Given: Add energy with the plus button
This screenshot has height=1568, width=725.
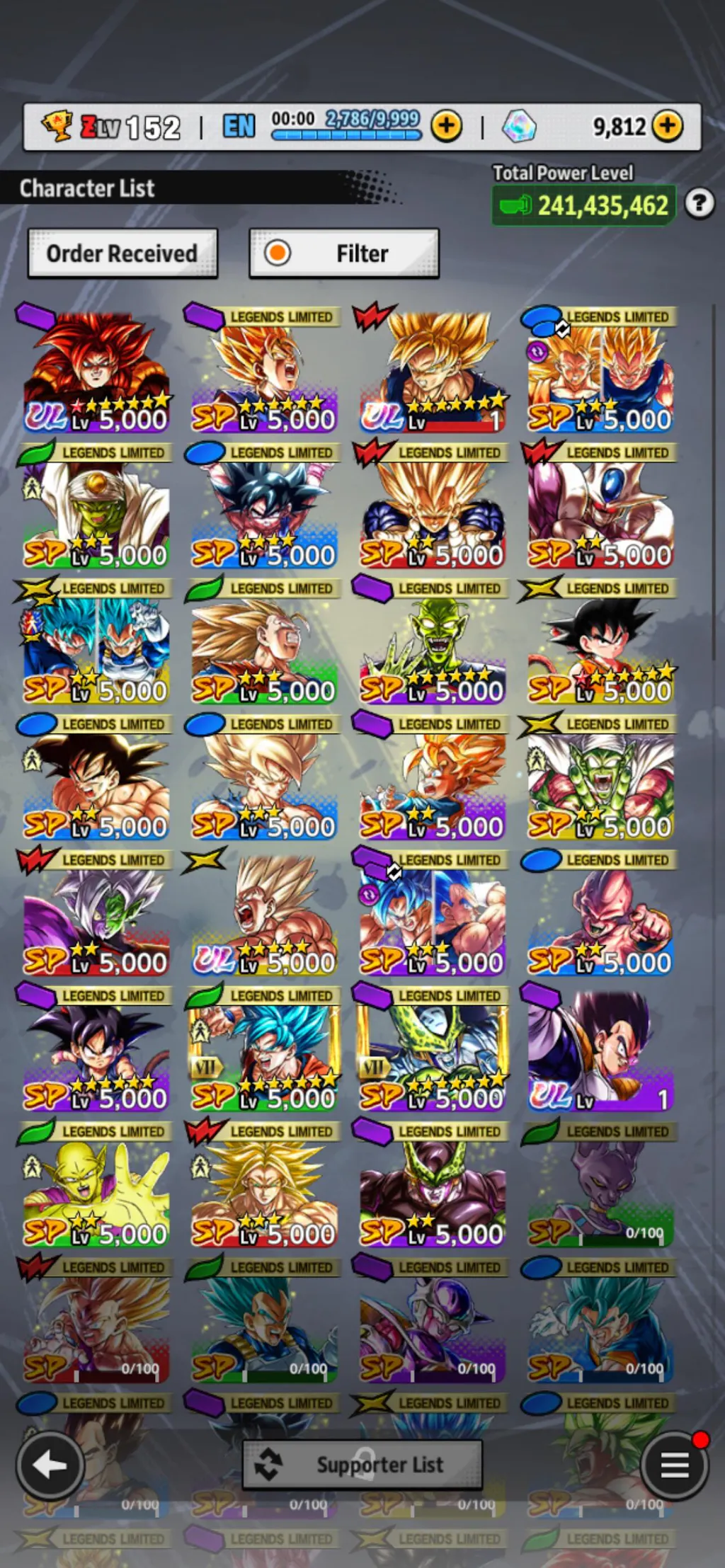Looking at the screenshot, I should (x=446, y=127).
